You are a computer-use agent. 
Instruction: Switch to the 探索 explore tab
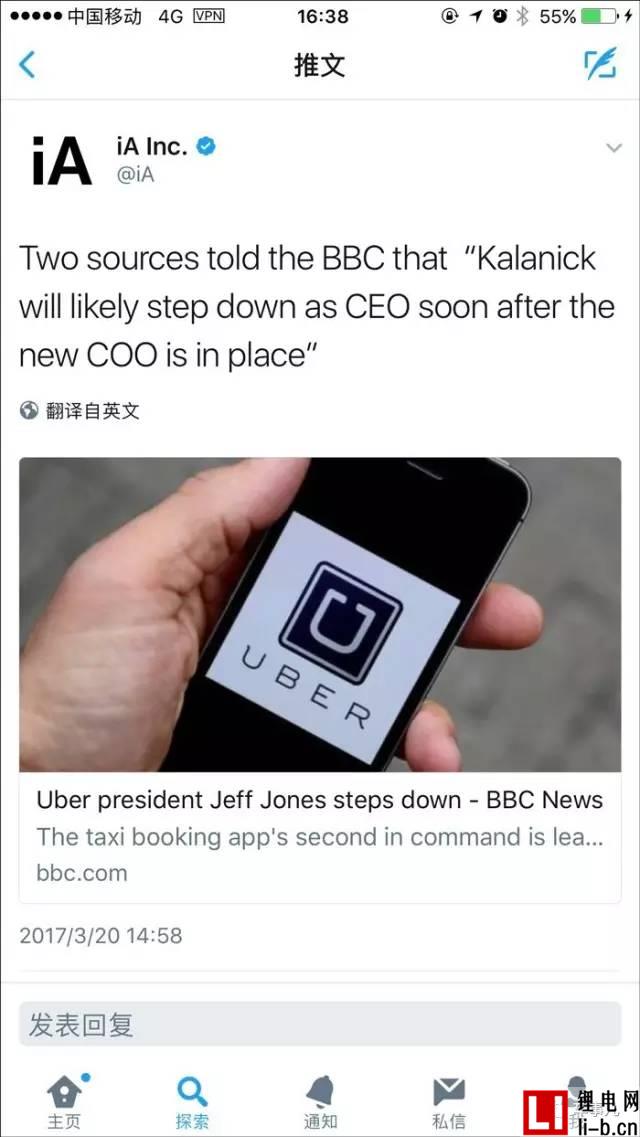pos(193,1100)
